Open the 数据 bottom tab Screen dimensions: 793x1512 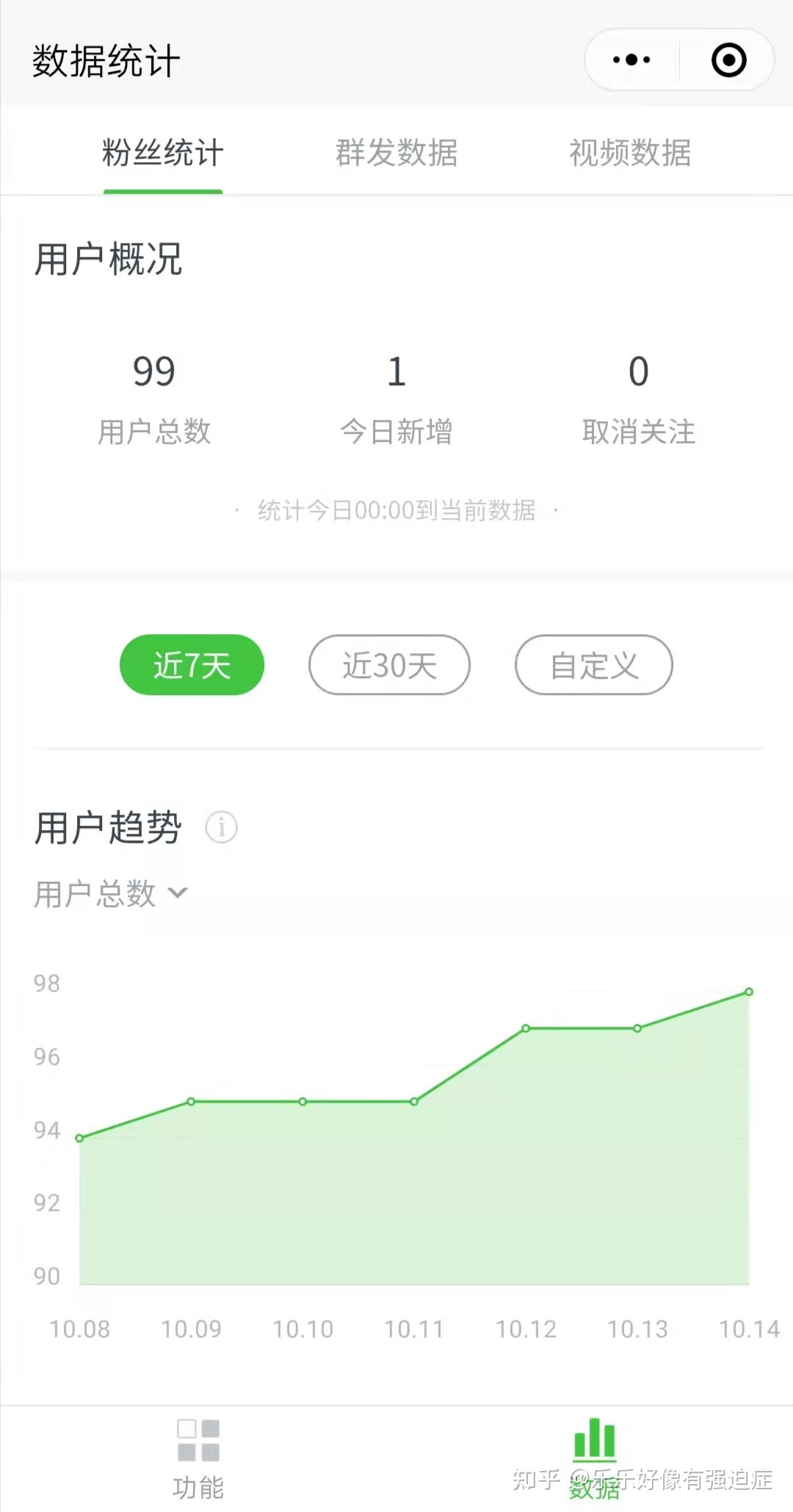[x=594, y=1458]
